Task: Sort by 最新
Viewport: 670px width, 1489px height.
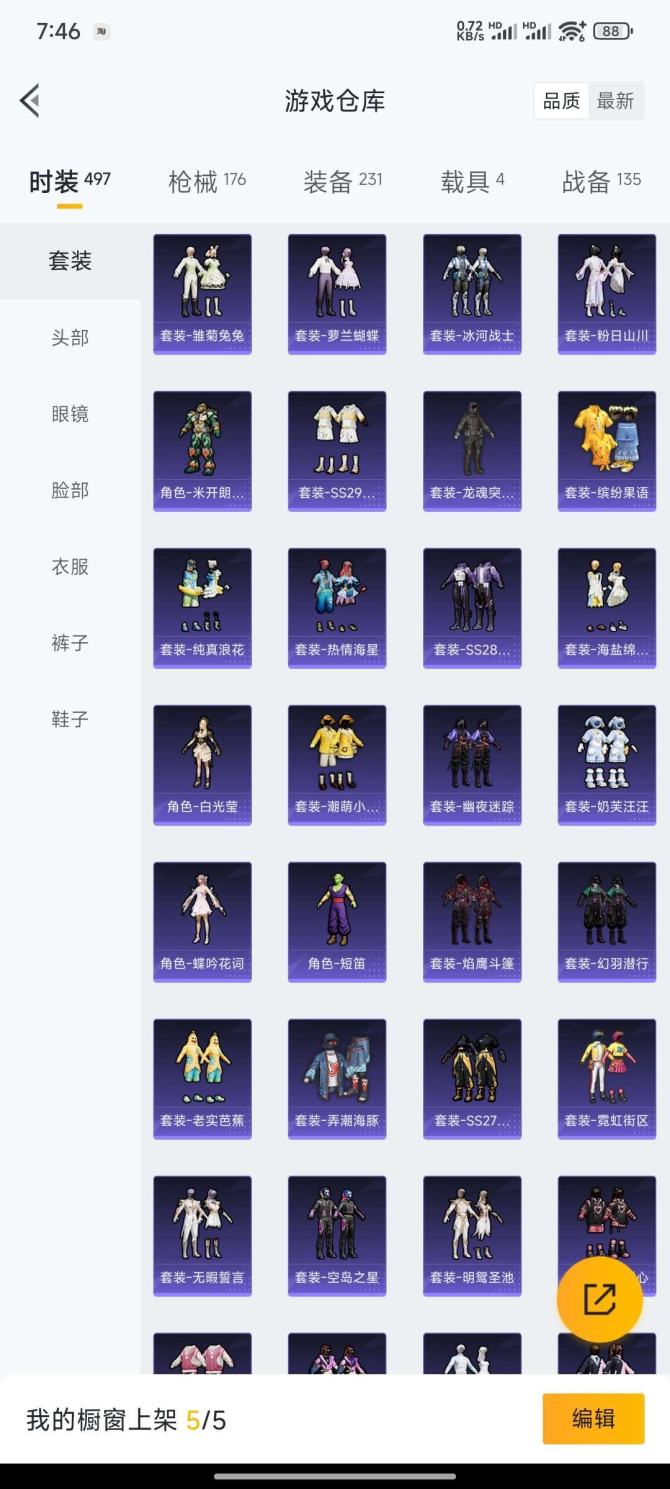Action: (615, 101)
